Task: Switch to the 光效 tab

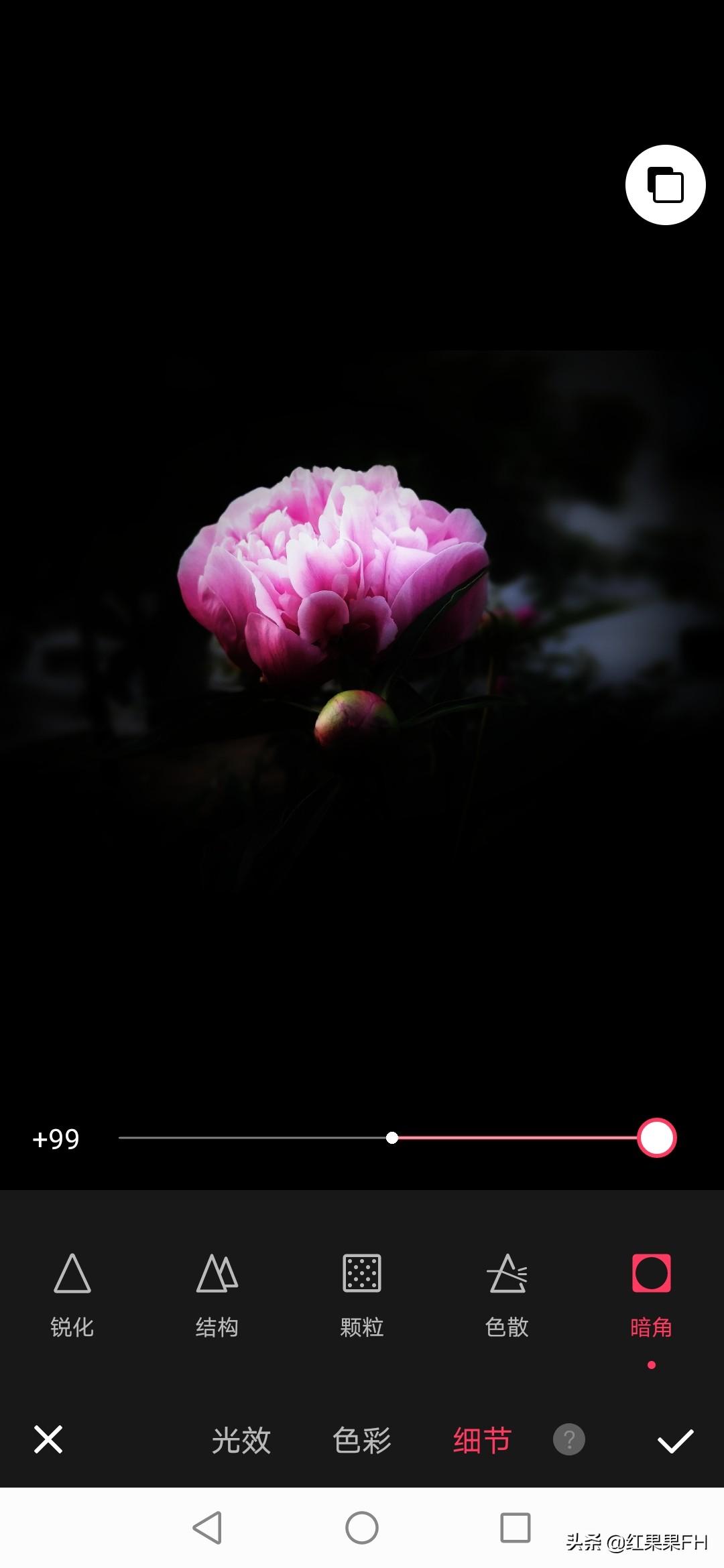Action: point(241,1440)
